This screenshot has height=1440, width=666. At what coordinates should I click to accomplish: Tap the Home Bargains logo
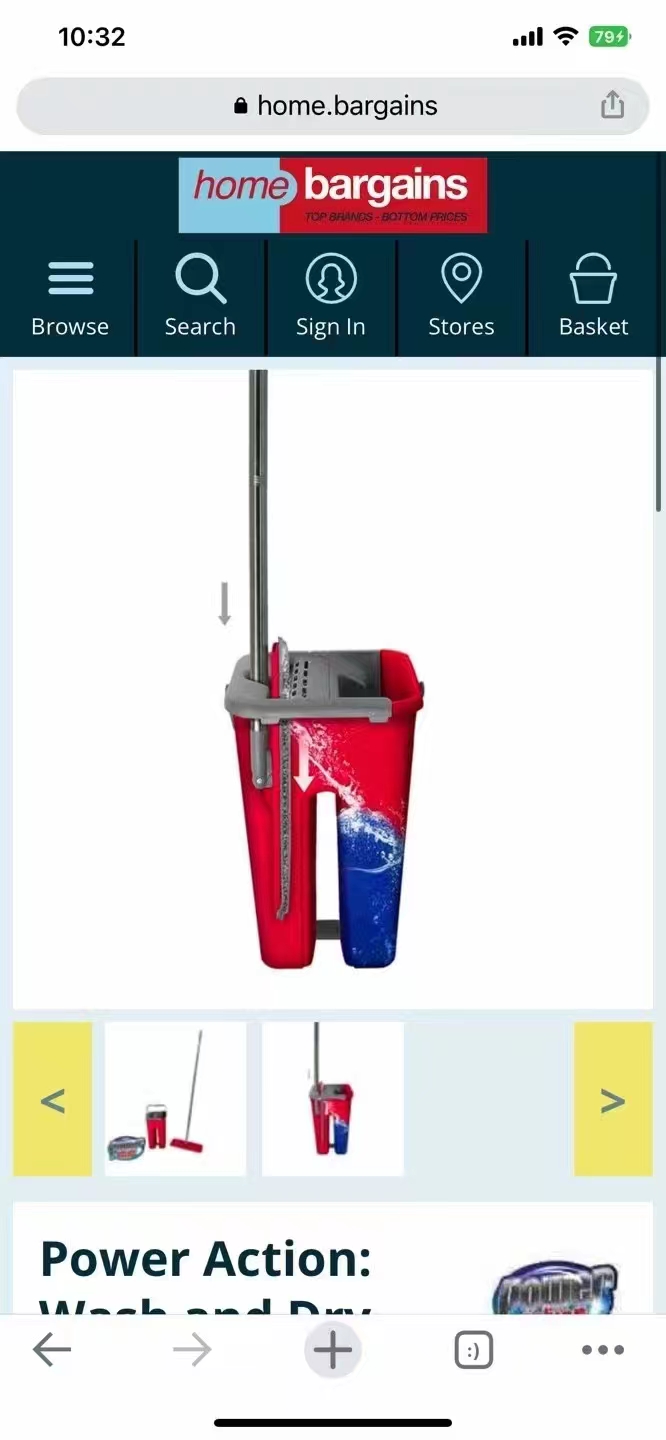tap(333, 195)
